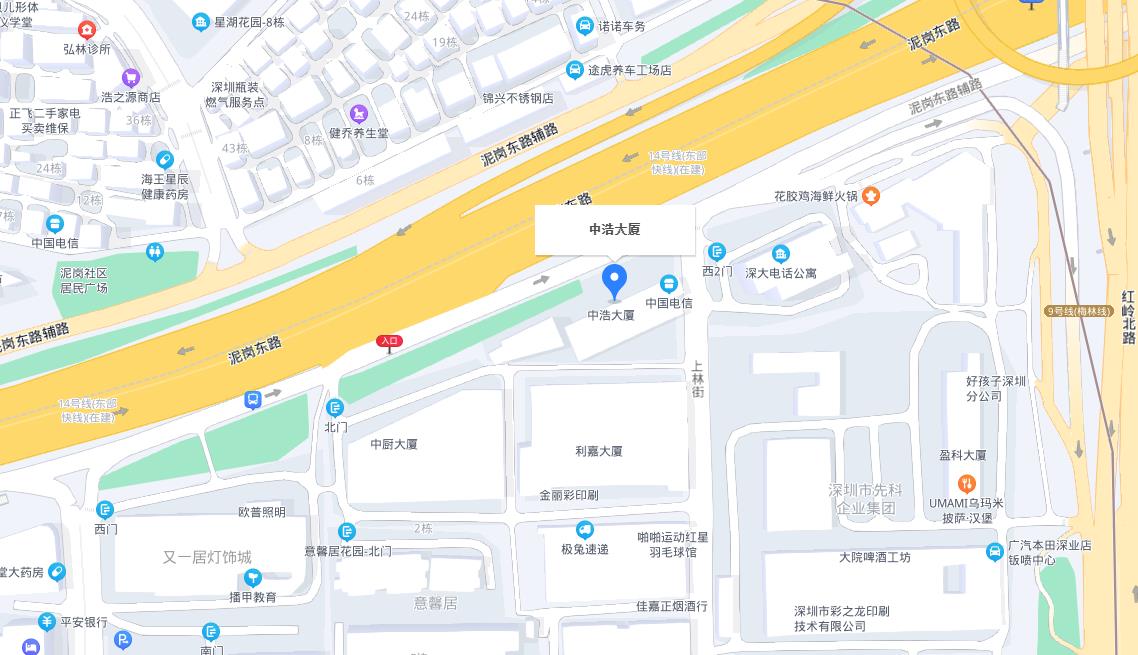Tap the 广汽本田深业店 car marker
1138x655 pixels.
[x=994, y=551]
